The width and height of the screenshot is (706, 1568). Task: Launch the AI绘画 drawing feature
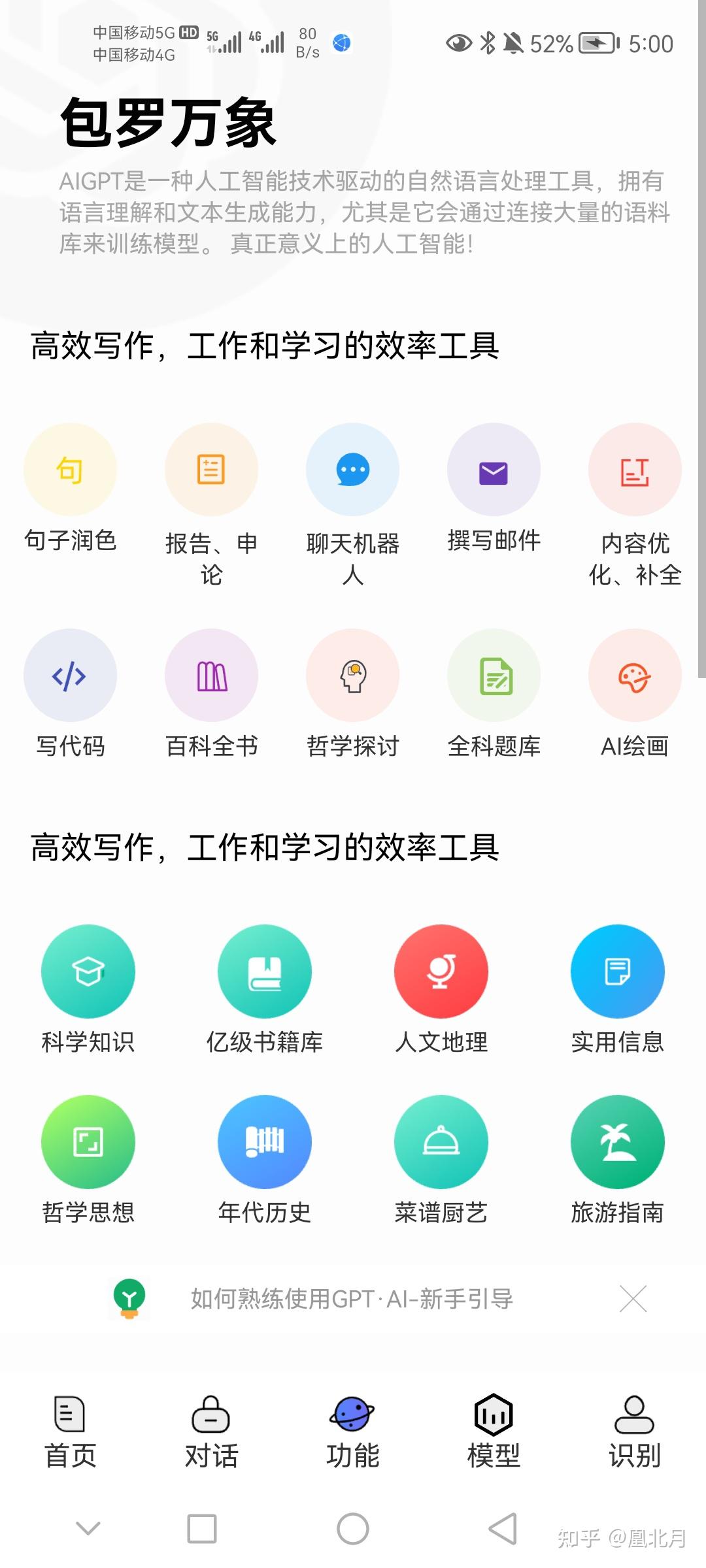tap(635, 676)
